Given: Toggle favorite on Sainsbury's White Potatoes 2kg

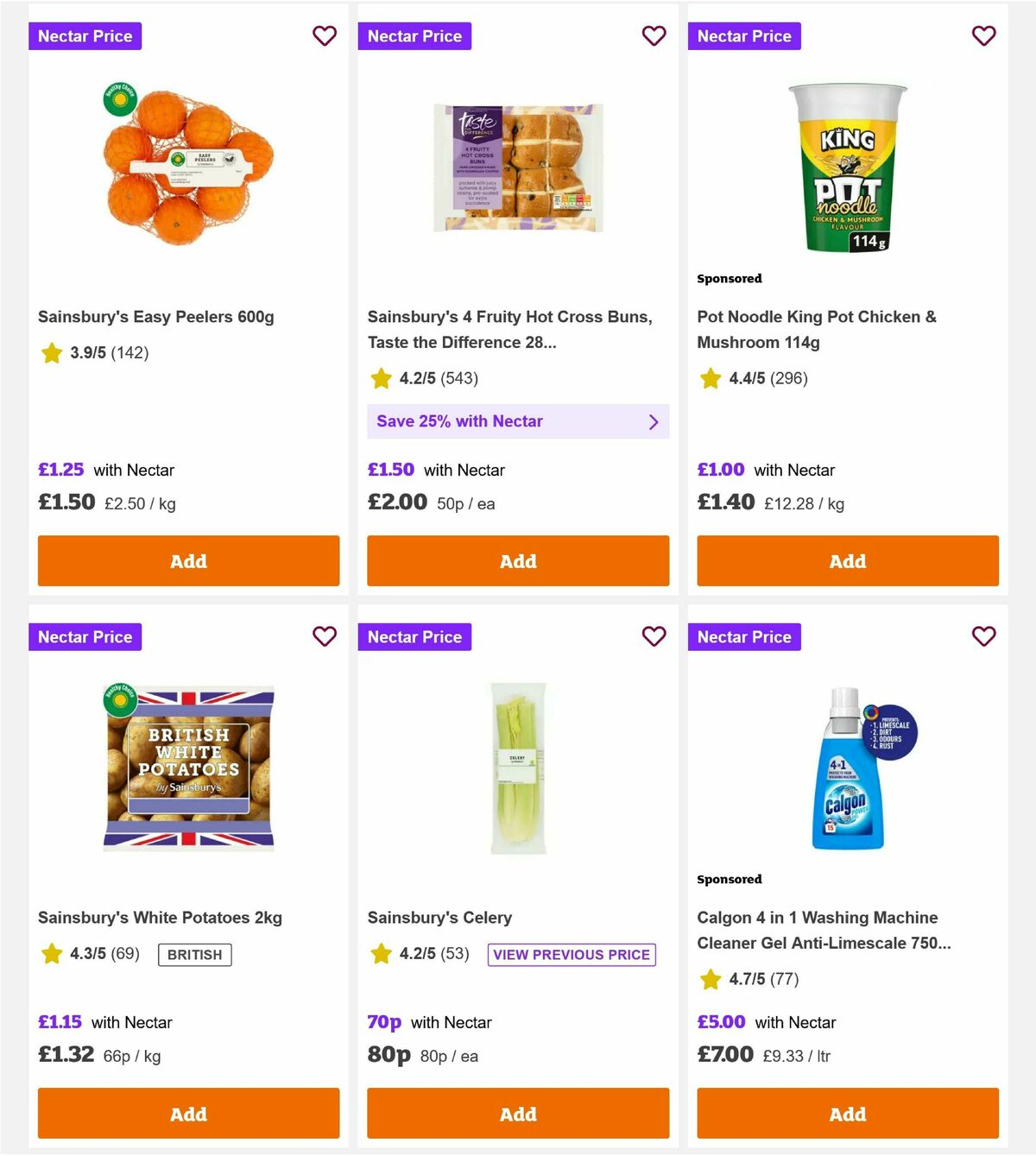Looking at the screenshot, I should click(325, 636).
